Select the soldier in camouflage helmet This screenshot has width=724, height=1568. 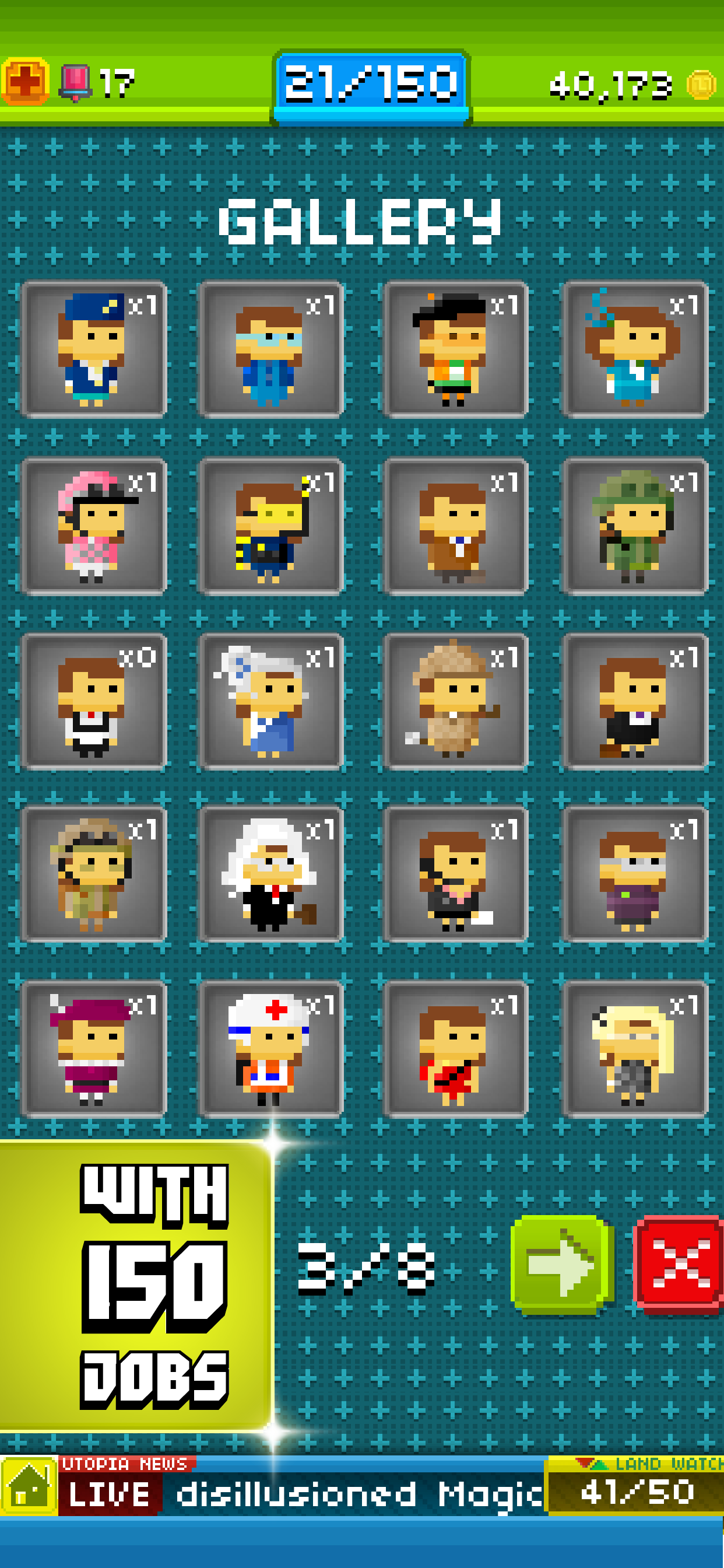pyautogui.click(x=635, y=526)
